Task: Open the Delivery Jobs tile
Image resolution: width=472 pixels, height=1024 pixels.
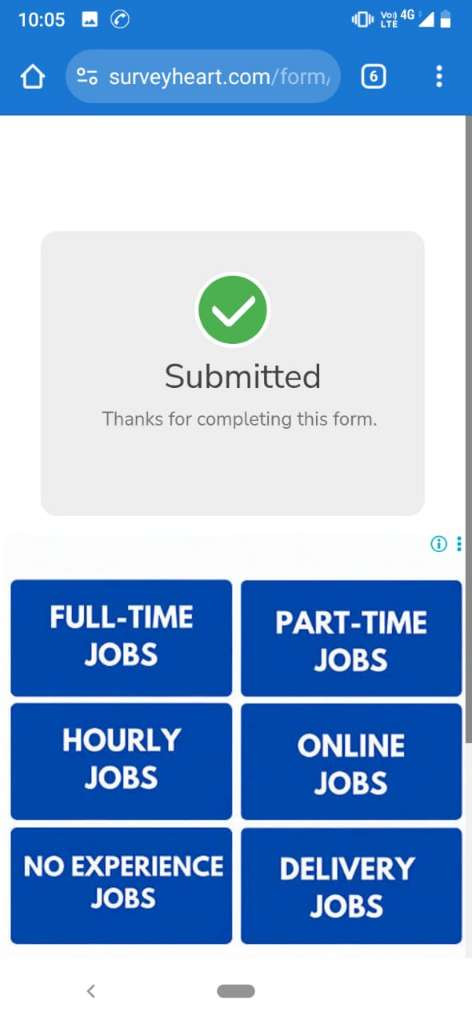Action: [351, 886]
